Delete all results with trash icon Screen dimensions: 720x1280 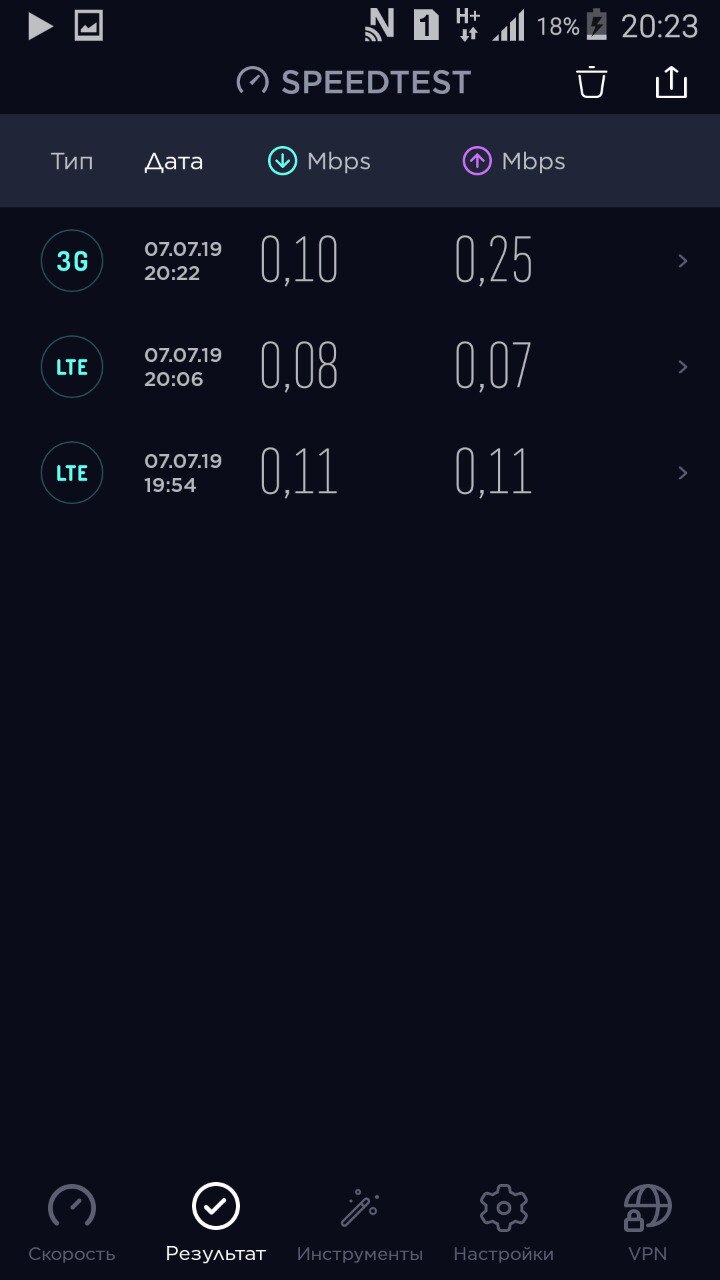coord(592,82)
